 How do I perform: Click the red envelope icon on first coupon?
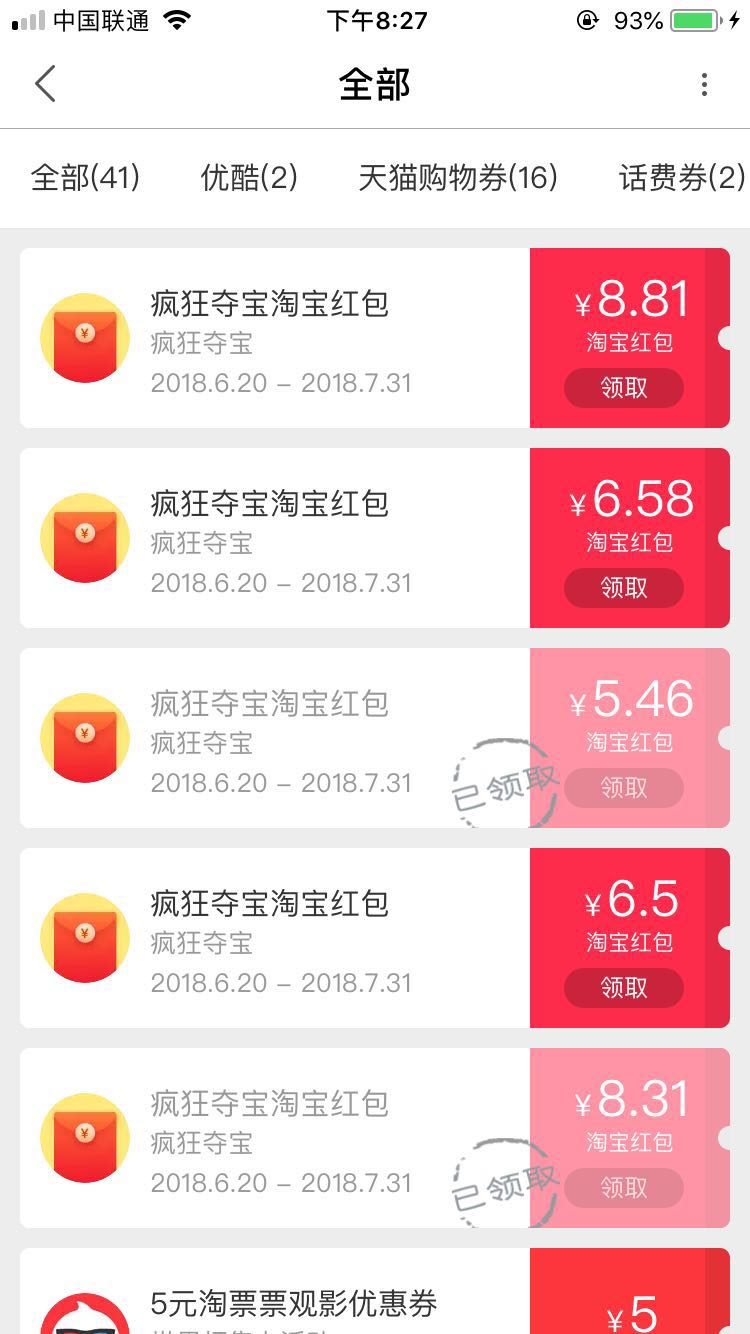pos(85,337)
